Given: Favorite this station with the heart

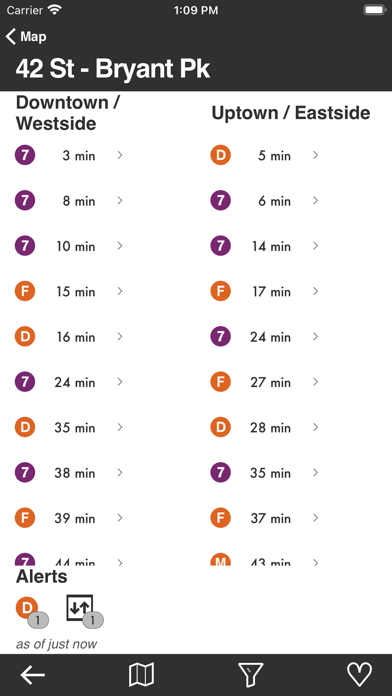Looking at the screenshot, I should point(359,675).
